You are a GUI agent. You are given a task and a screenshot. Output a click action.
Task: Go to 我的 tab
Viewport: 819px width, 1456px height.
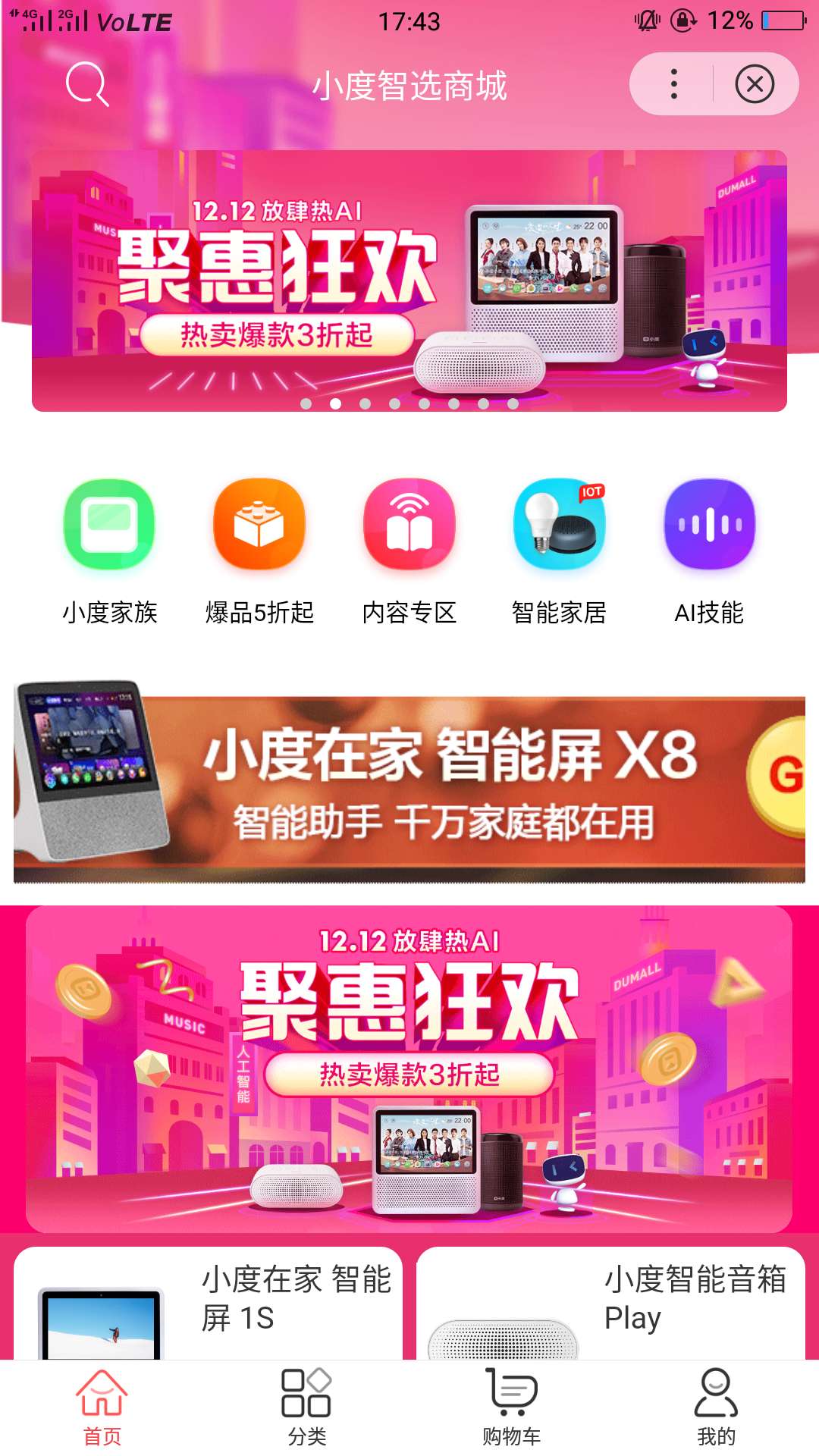[x=716, y=1407]
